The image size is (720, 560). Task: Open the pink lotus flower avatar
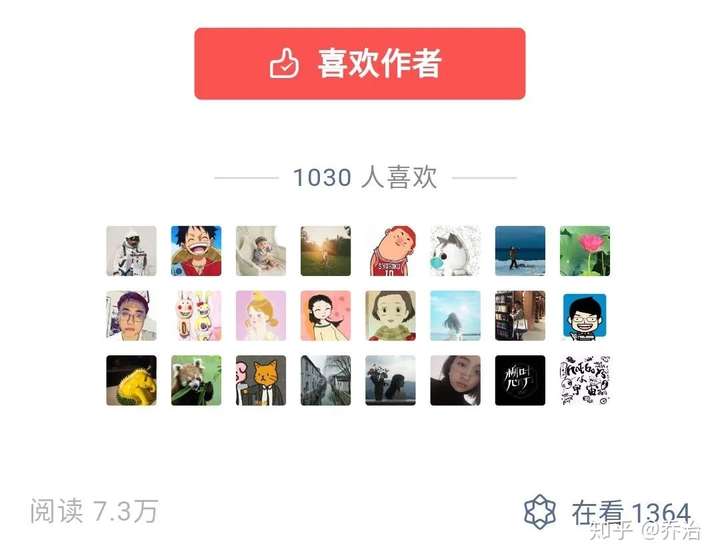pos(585,251)
